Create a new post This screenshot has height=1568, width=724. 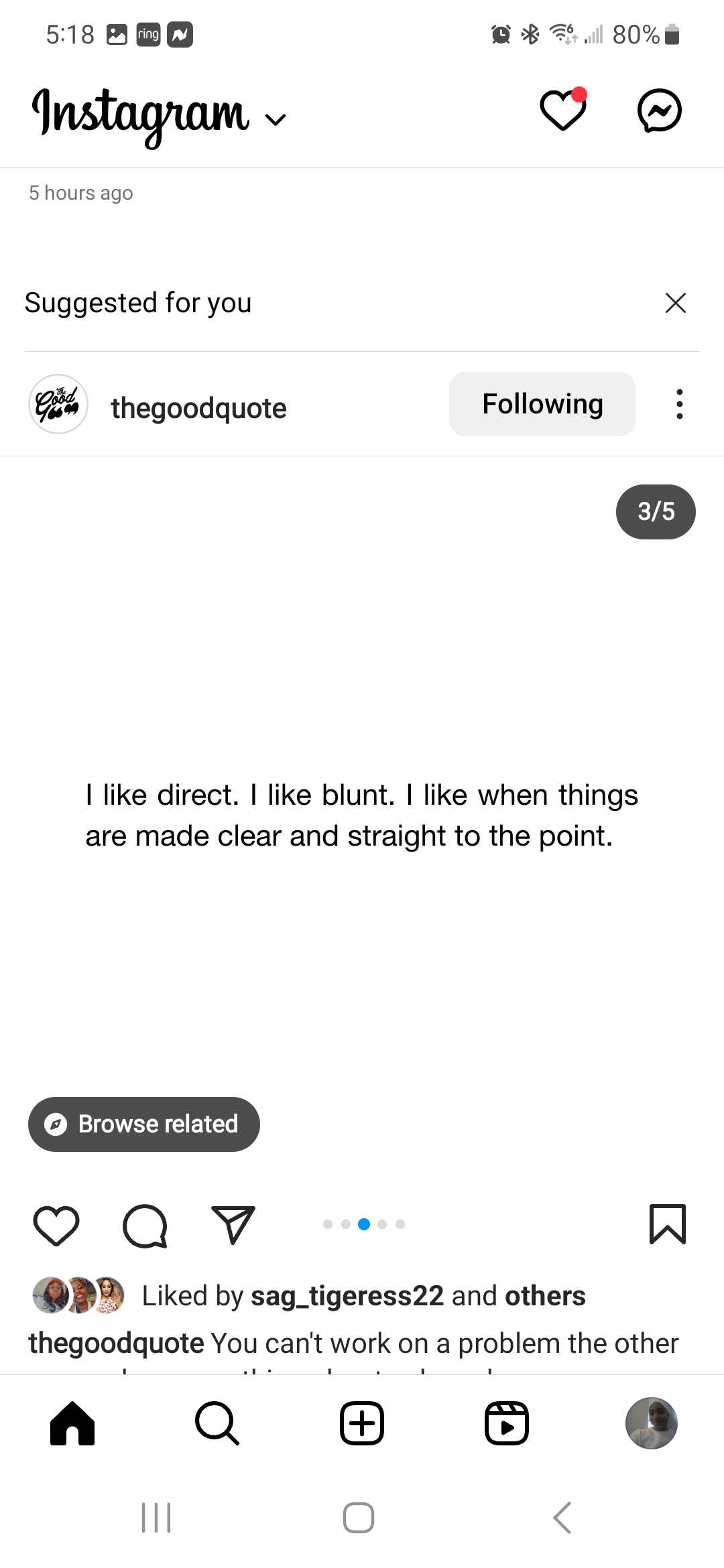tap(362, 1423)
